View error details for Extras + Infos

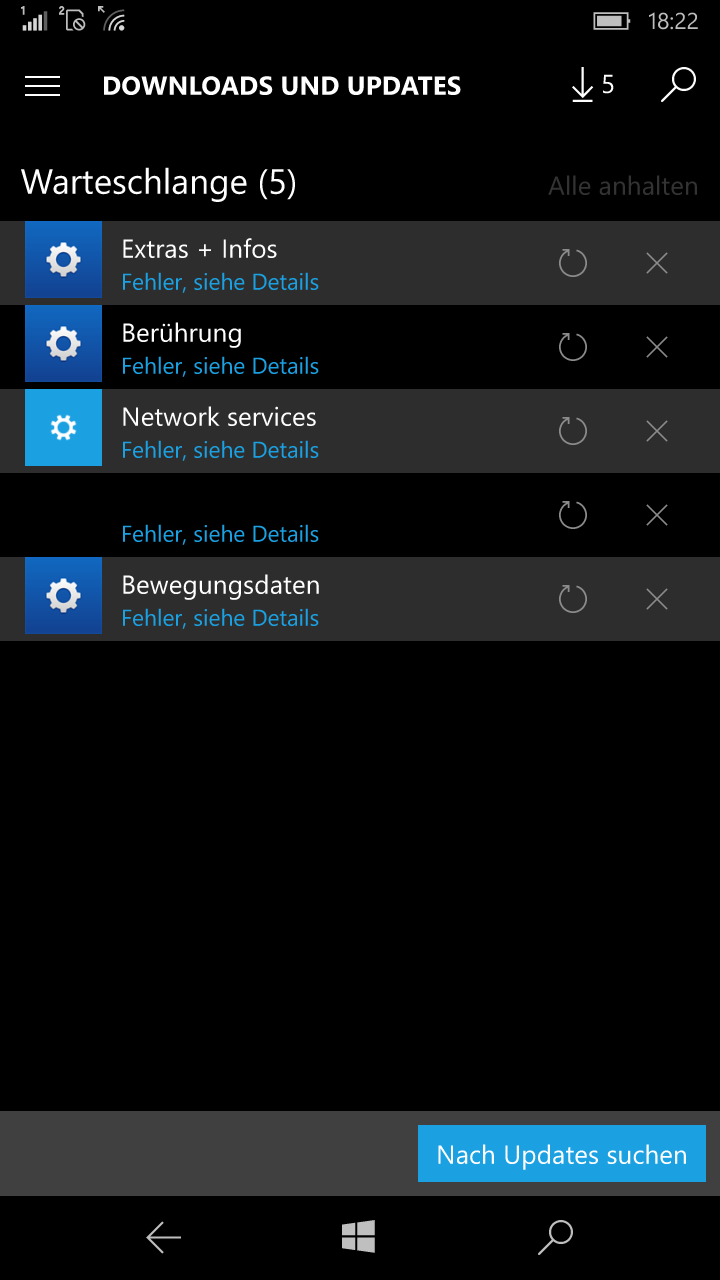(x=220, y=283)
